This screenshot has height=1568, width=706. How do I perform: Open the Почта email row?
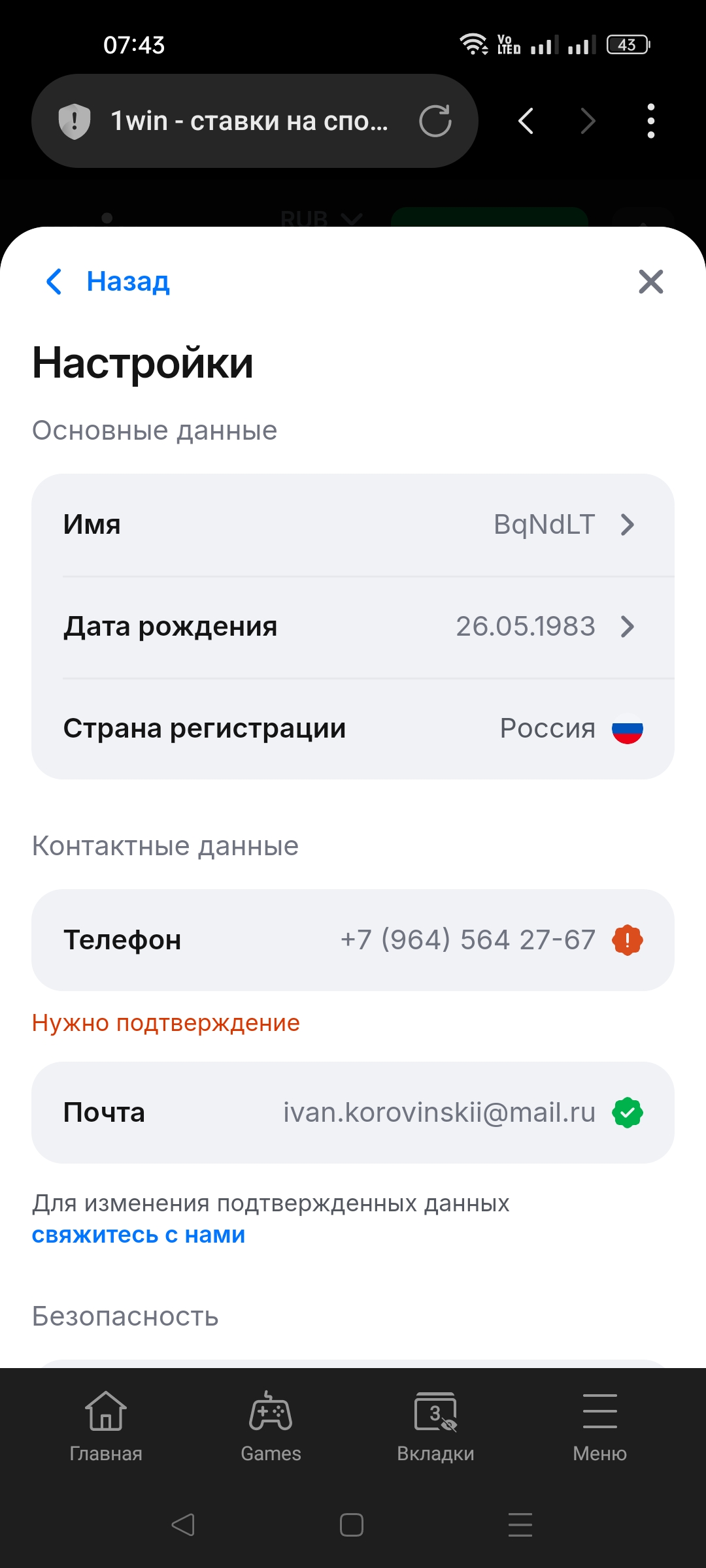pyautogui.click(x=353, y=1112)
